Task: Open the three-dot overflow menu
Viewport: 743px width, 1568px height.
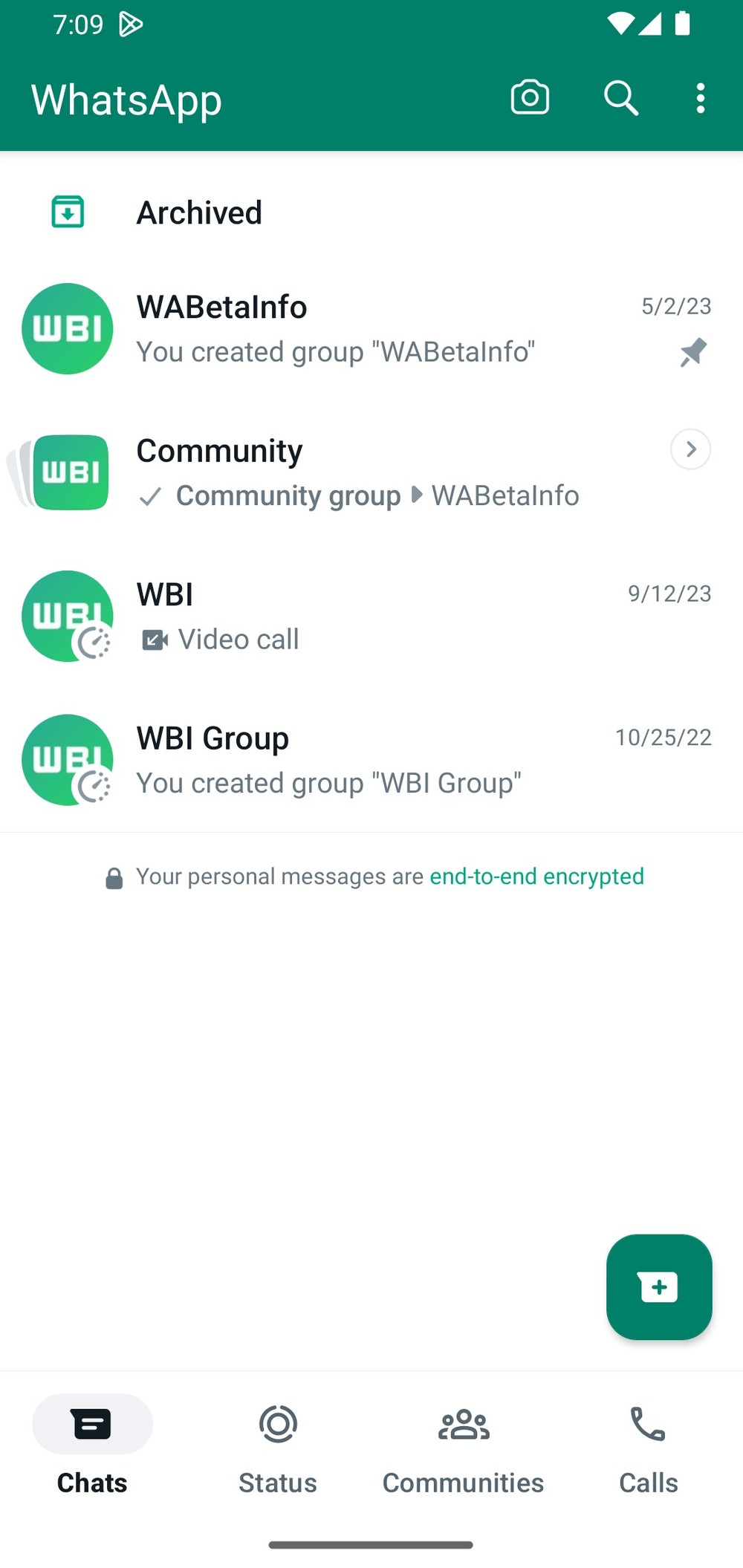Action: (x=700, y=98)
